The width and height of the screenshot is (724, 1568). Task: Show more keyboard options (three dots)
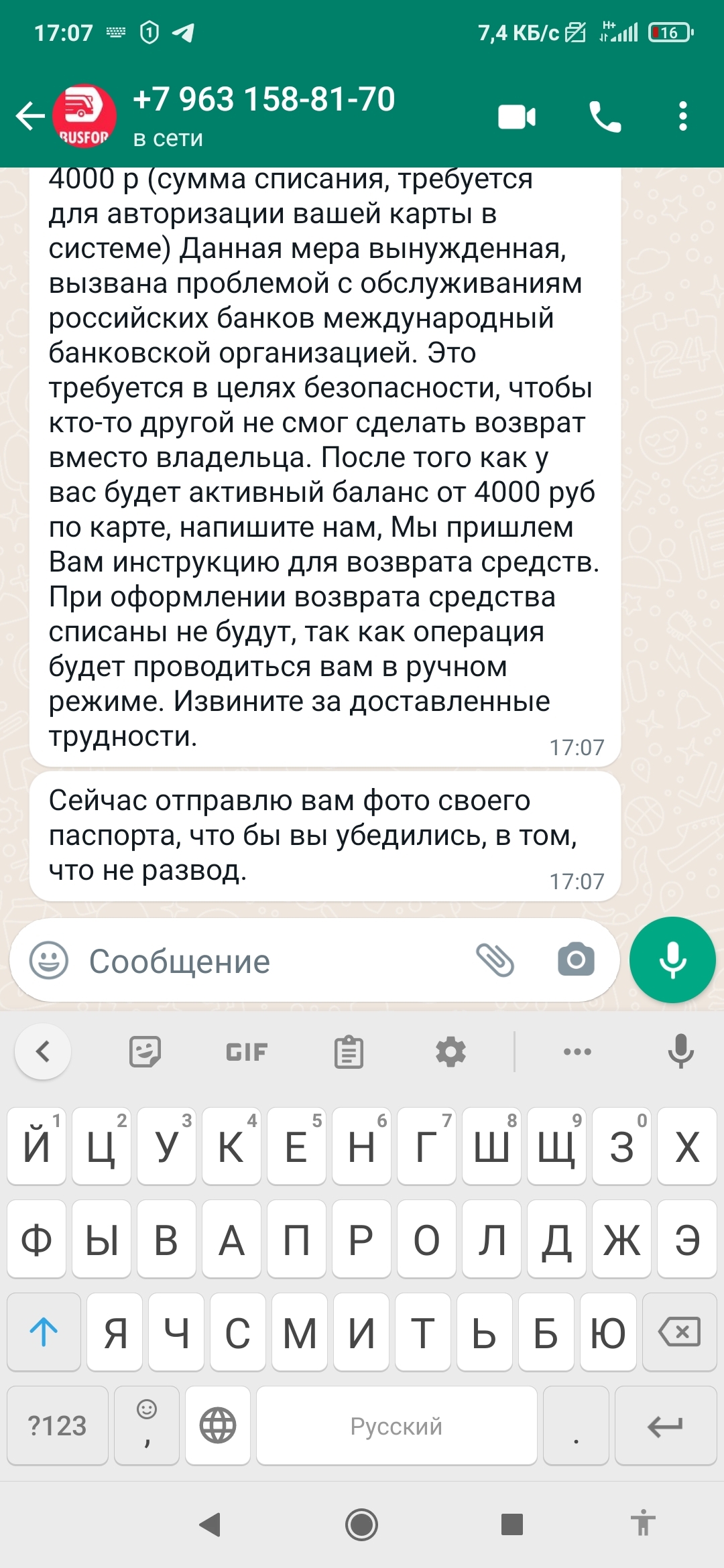[x=577, y=1051]
